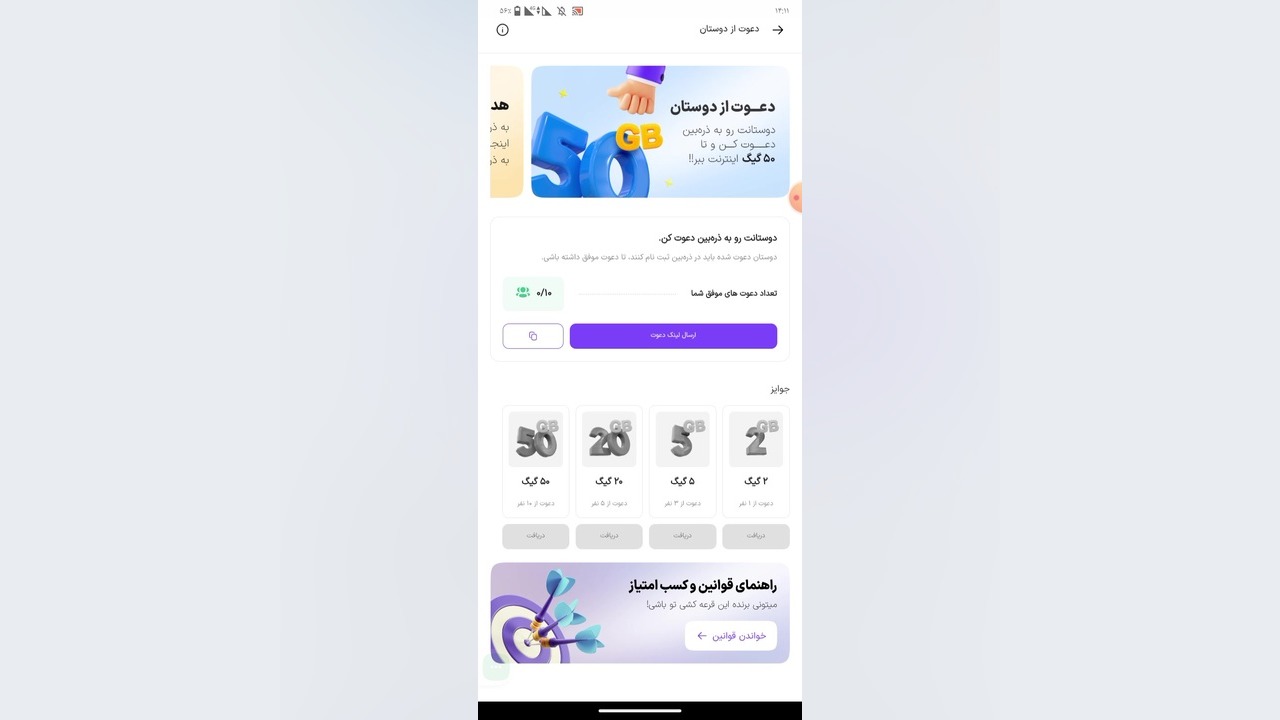Open the read rules button

click(730, 636)
